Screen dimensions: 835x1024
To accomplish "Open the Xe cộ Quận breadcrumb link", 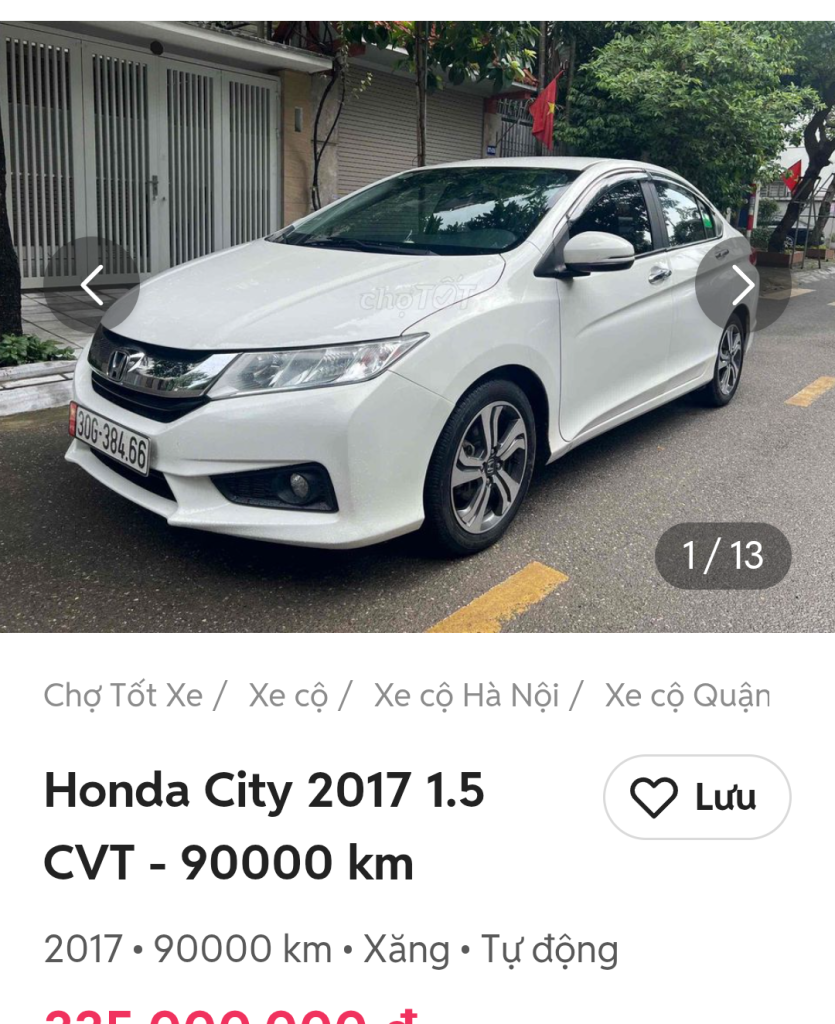I will (x=687, y=695).
